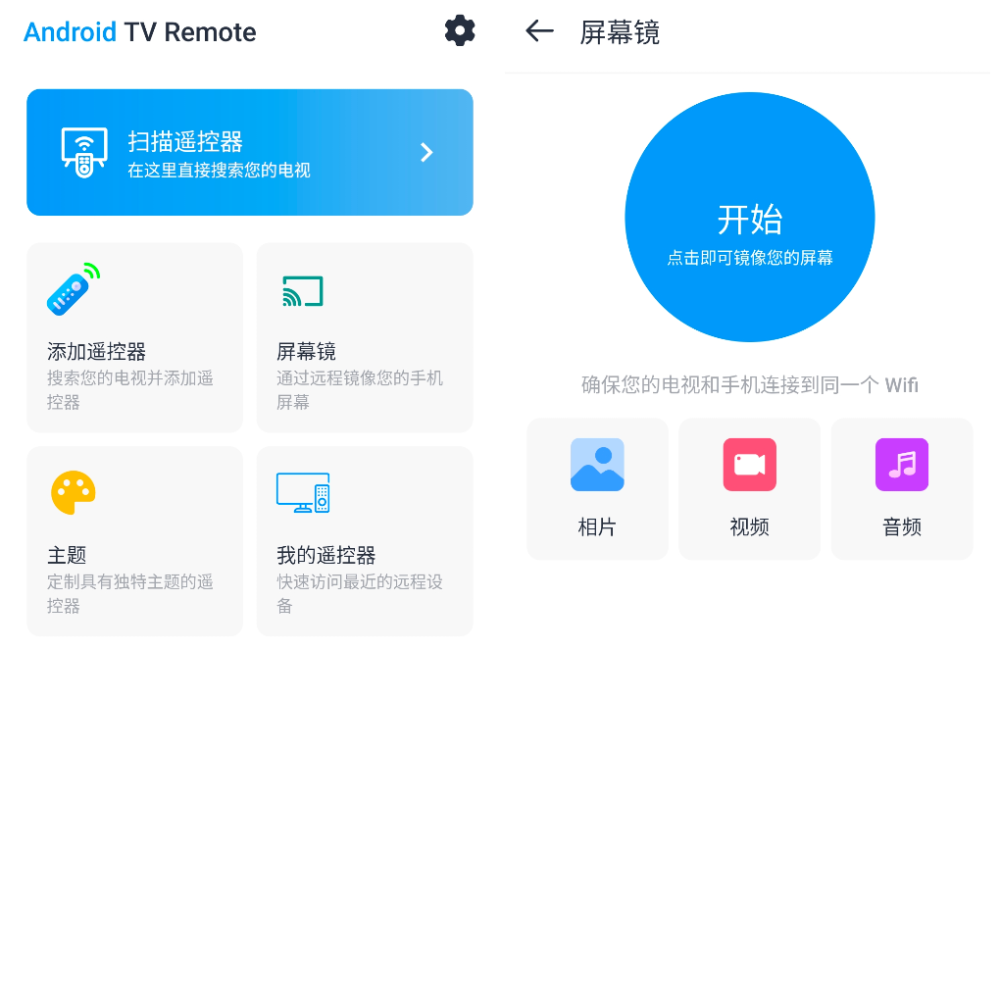Screen dimensions: 1000x1000
Task: Open the 扫描遥控器 banner
Action: (x=249, y=152)
